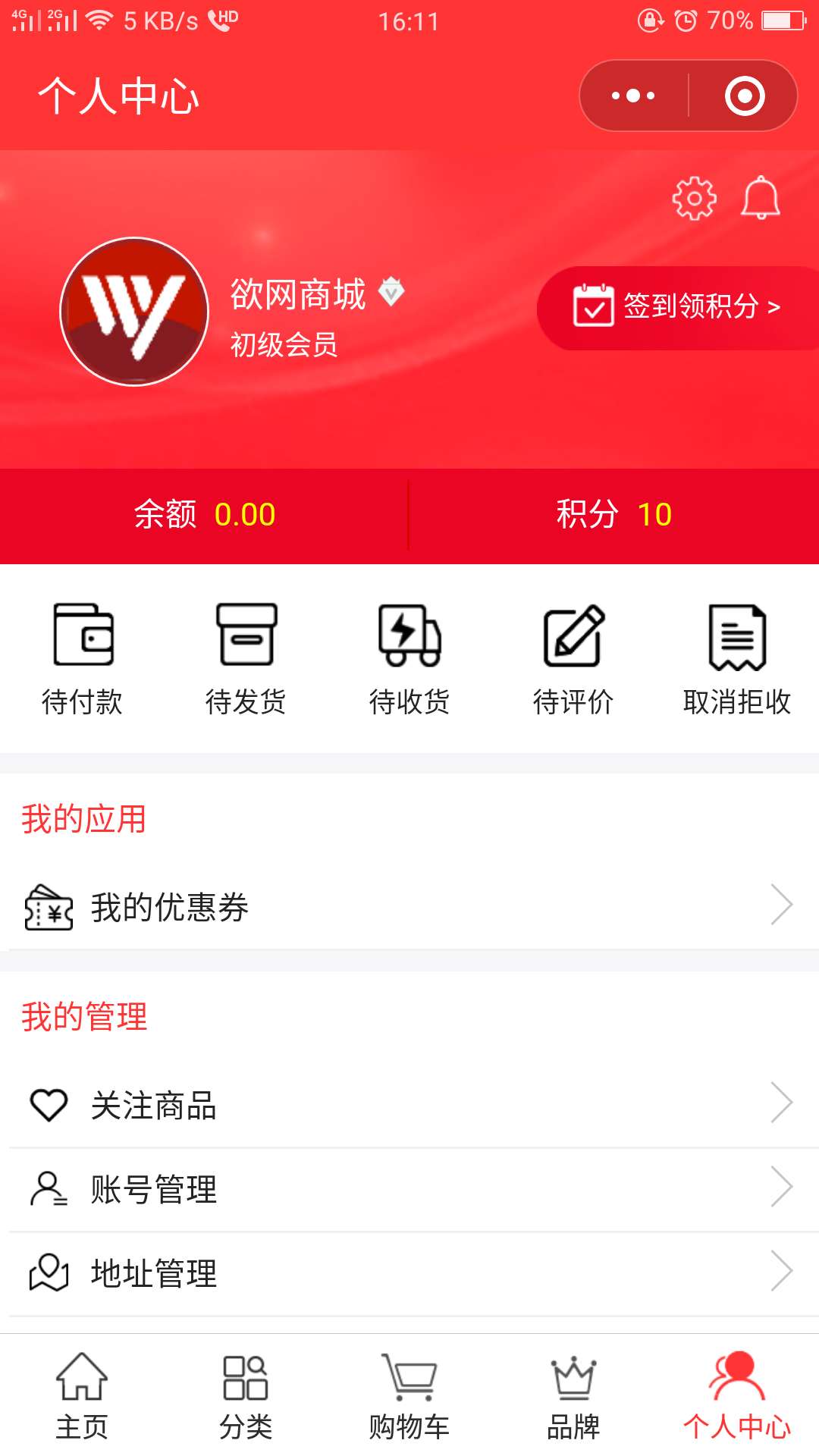Open 我的优惠券 coupons row
Screen dimensions: 819x1456
409,907
